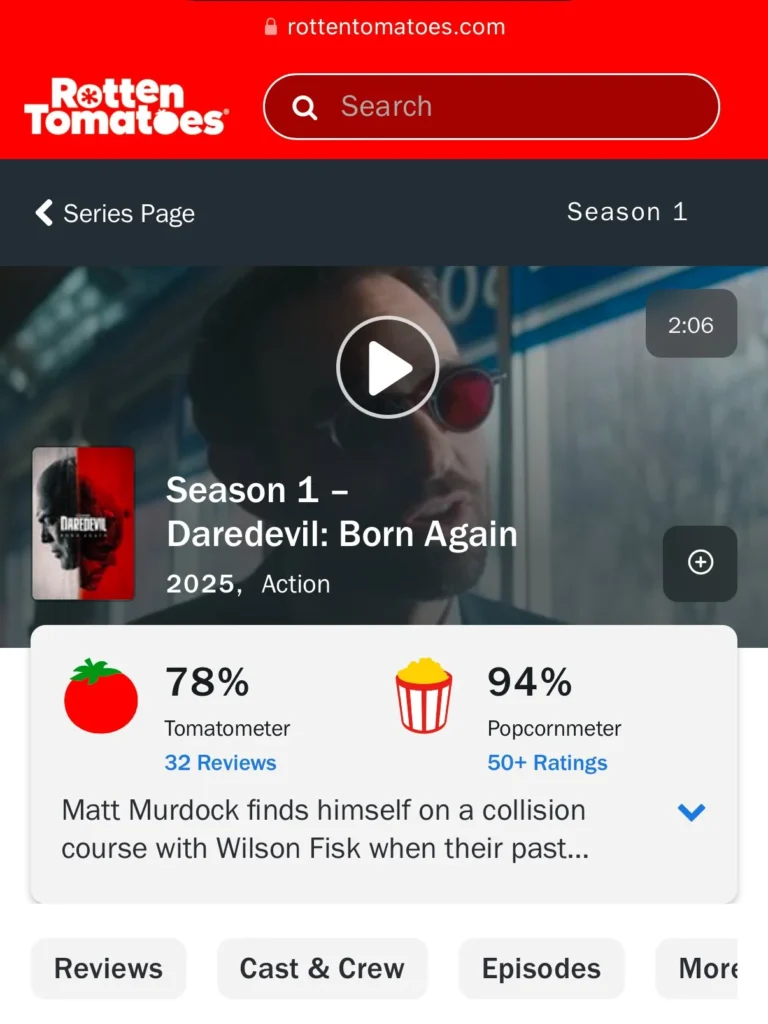768x1024 pixels.
Task: Open the 32 Reviews link
Action: pos(220,763)
